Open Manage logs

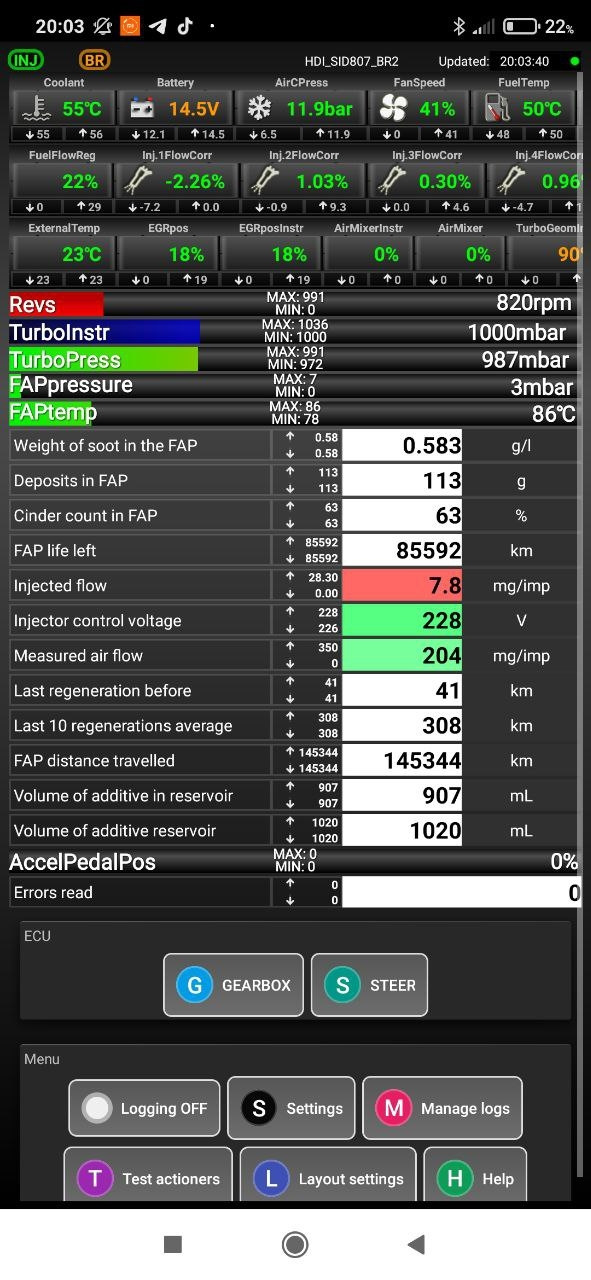click(442, 1108)
